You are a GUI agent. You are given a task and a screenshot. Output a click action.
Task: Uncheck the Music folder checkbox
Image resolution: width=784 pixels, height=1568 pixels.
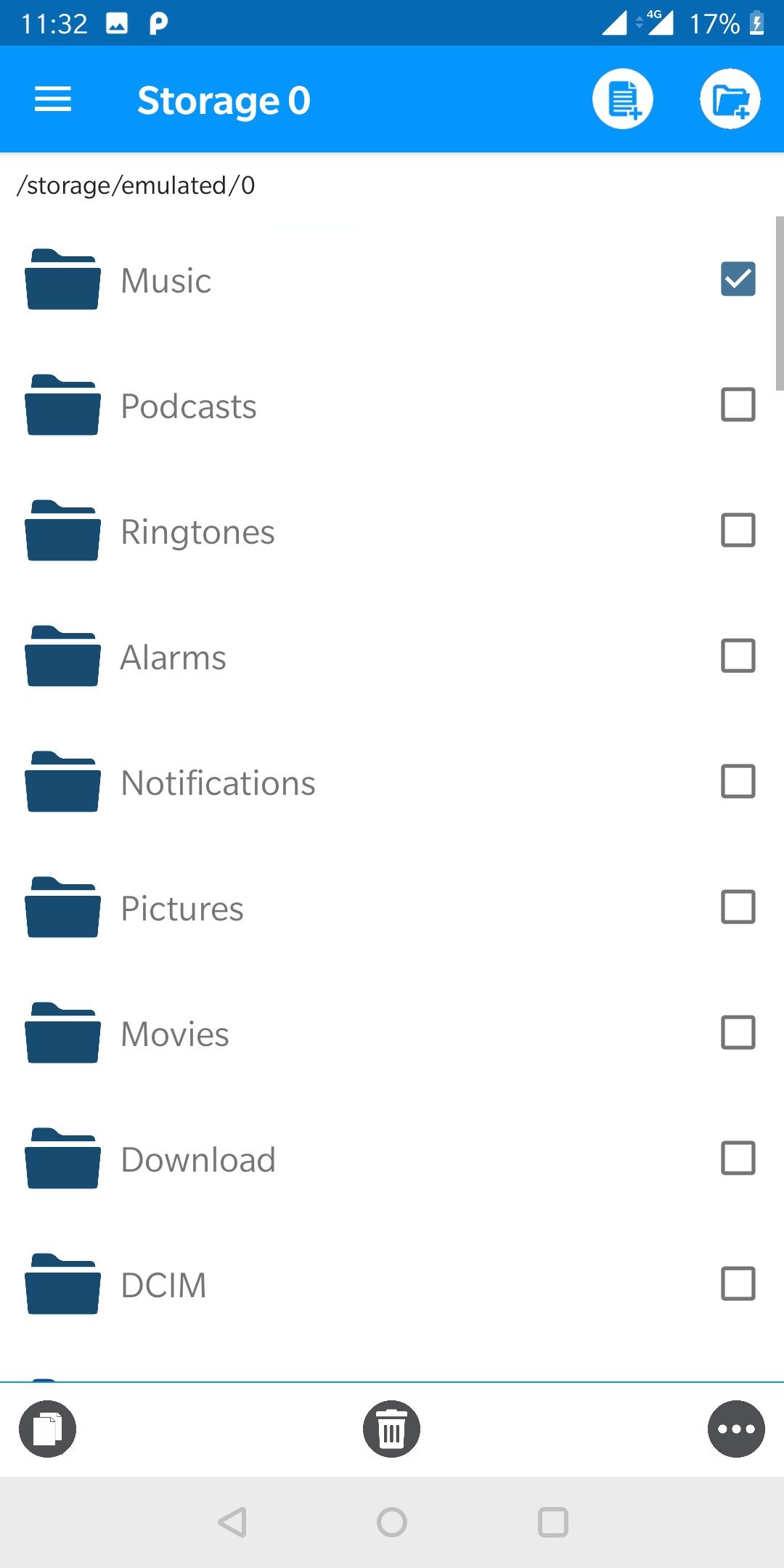[738, 279]
